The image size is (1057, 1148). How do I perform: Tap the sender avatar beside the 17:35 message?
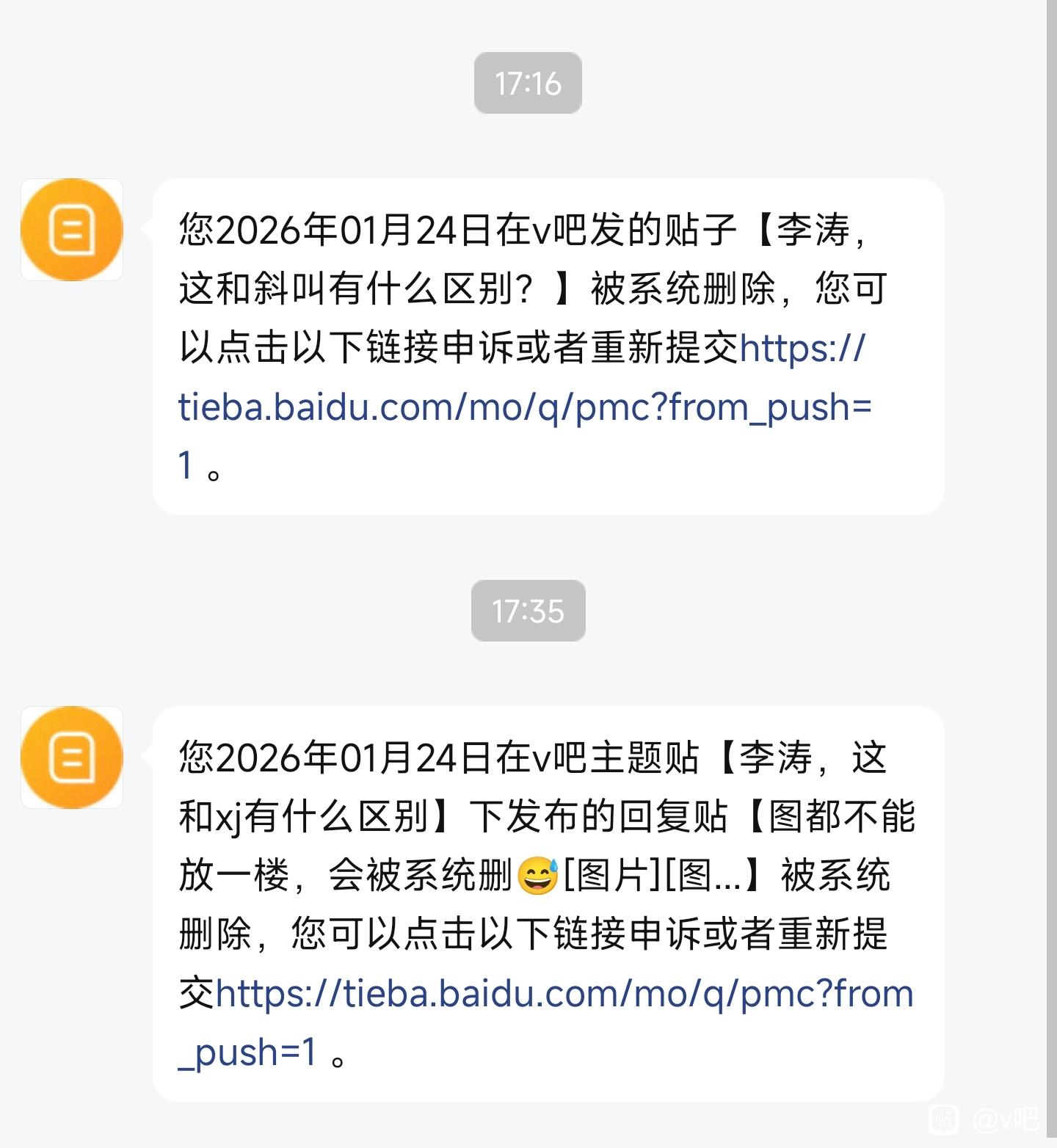point(72,758)
